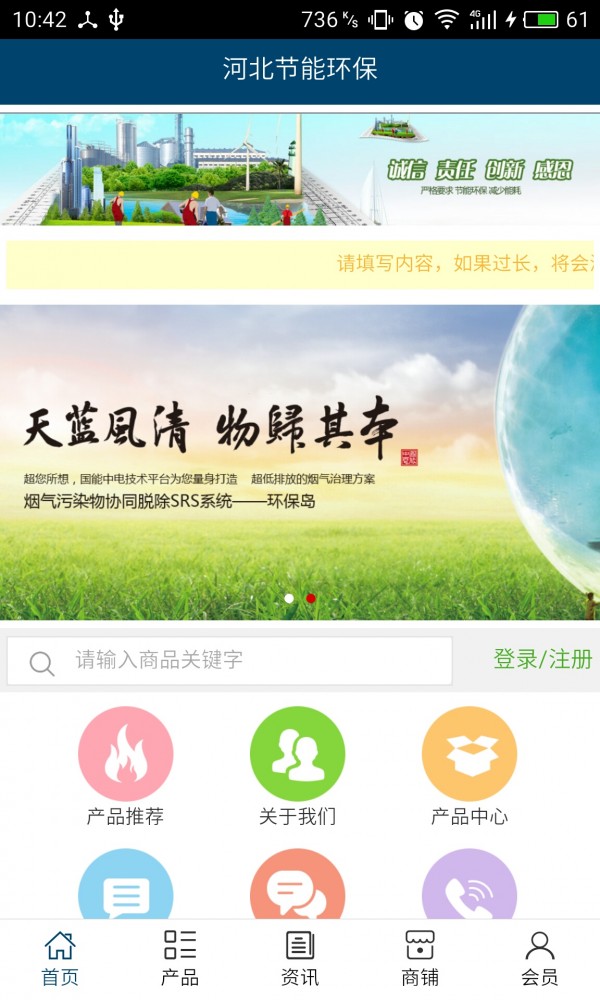Switch to the 资讯 news tab
The image size is (600, 1000).
click(x=300, y=958)
